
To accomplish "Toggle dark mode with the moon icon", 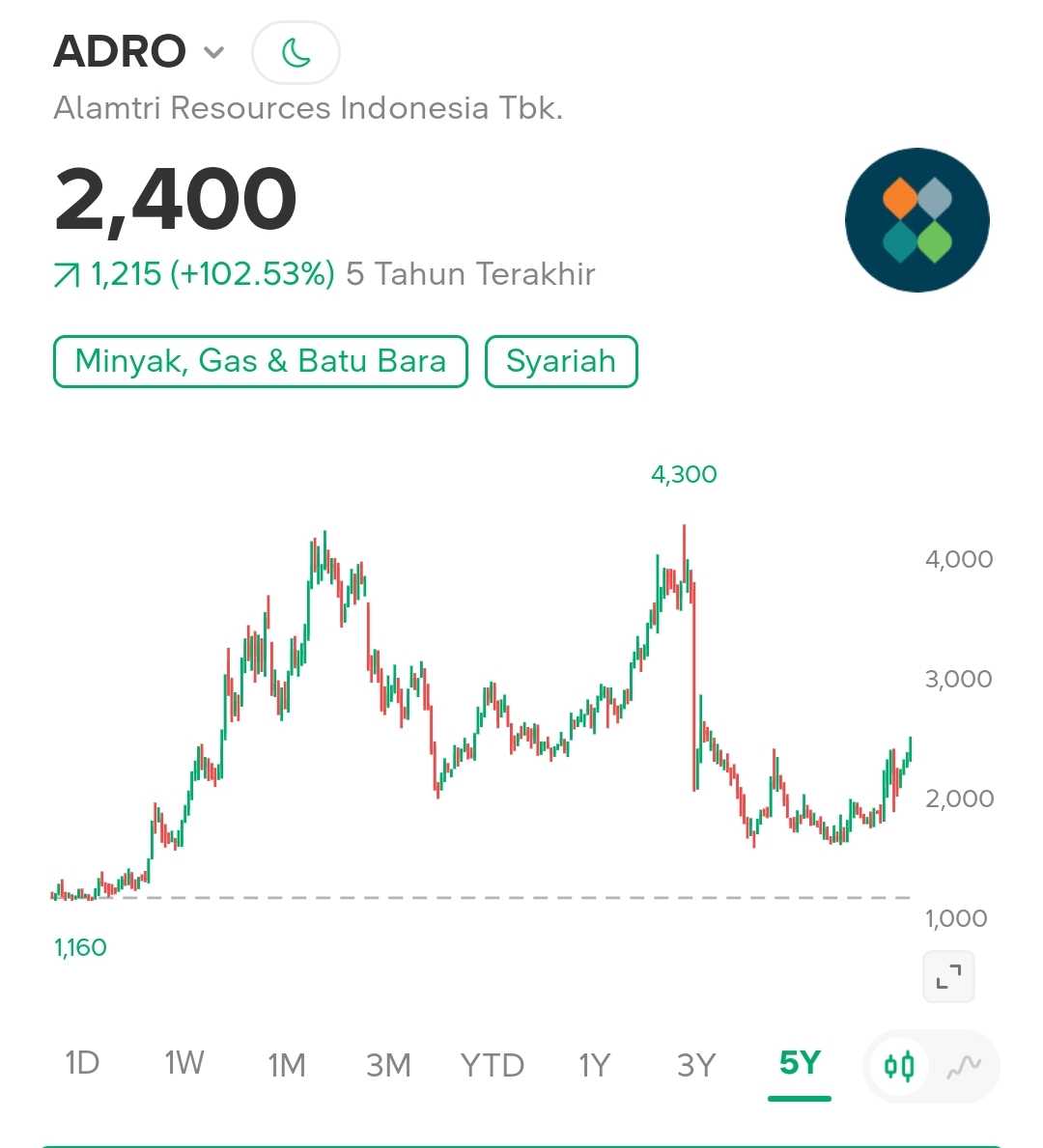I will coord(296,52).
